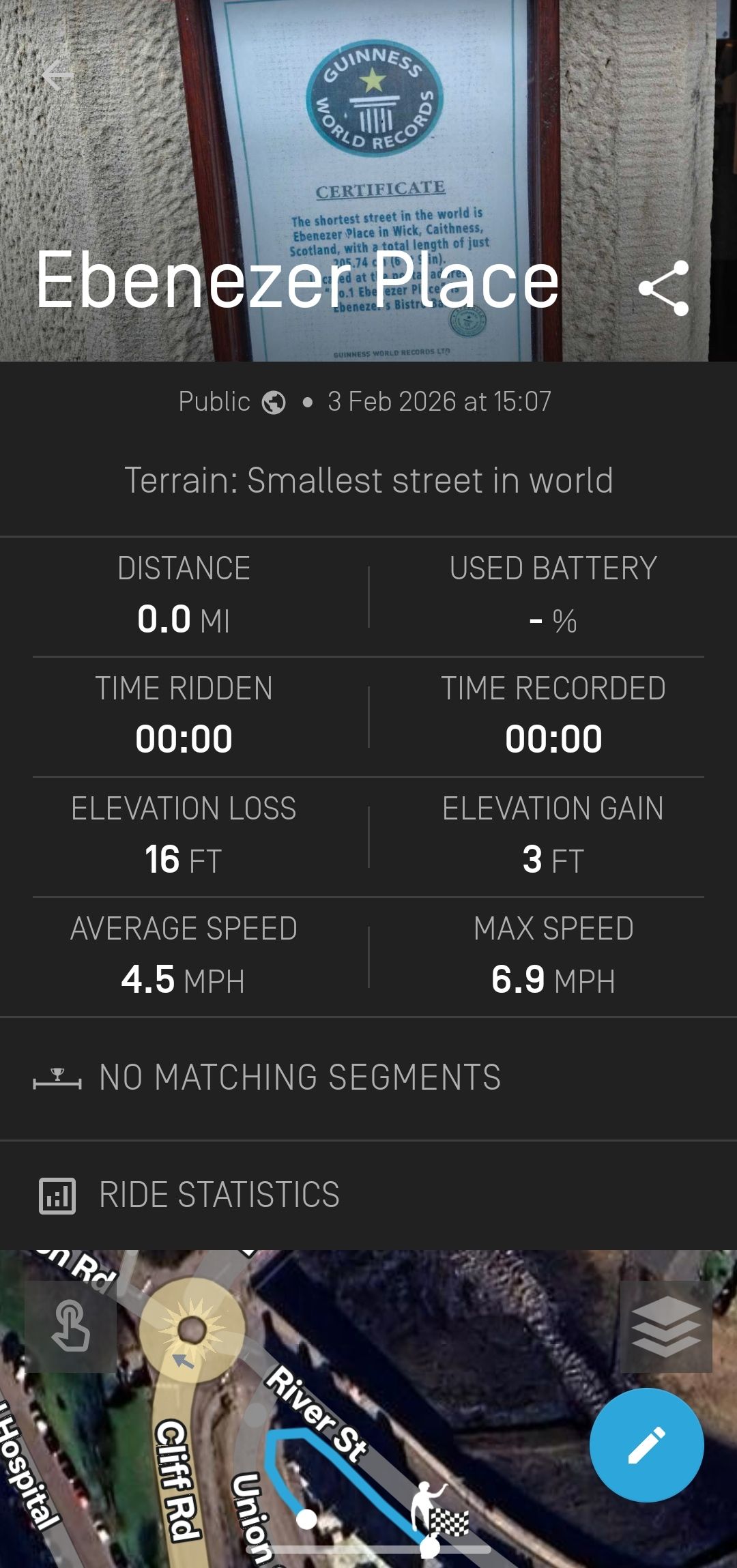Screen dimensions: 737x1568
Task: Open Ride Statistics
Action: (x=218, y=1195)
